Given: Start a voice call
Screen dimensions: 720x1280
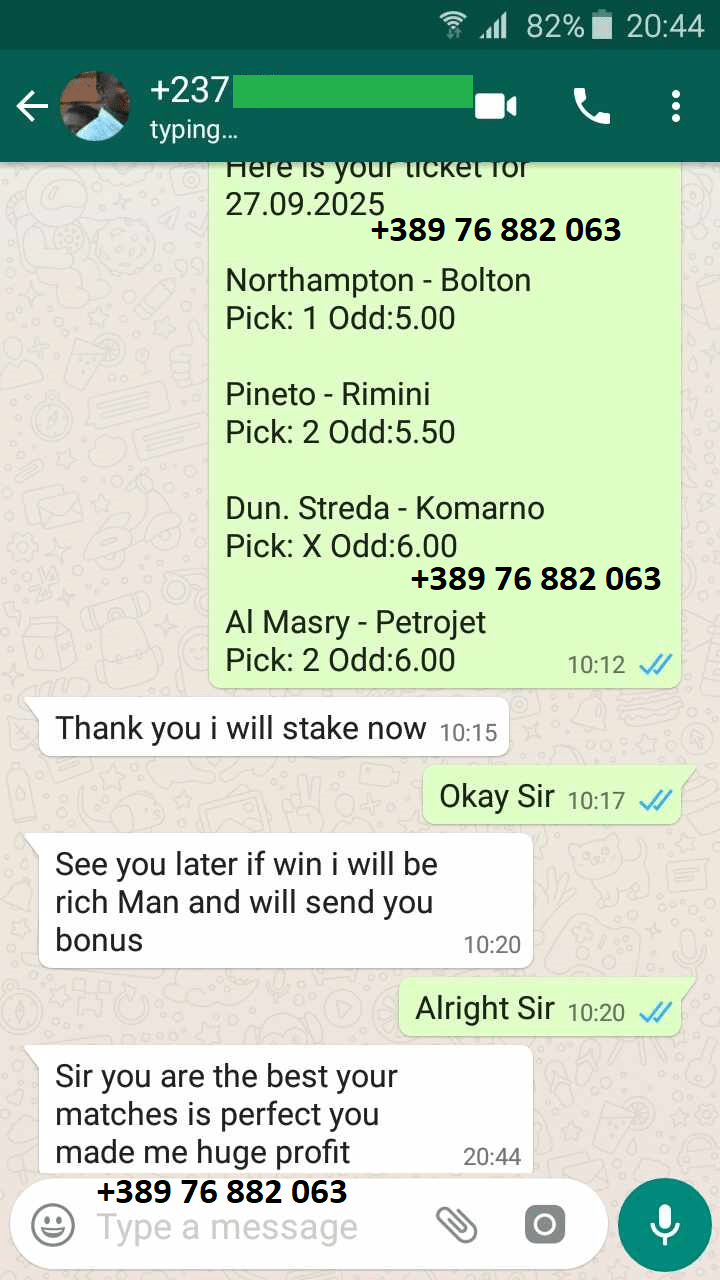Looking at the screenshot, I should pos(591,106).
